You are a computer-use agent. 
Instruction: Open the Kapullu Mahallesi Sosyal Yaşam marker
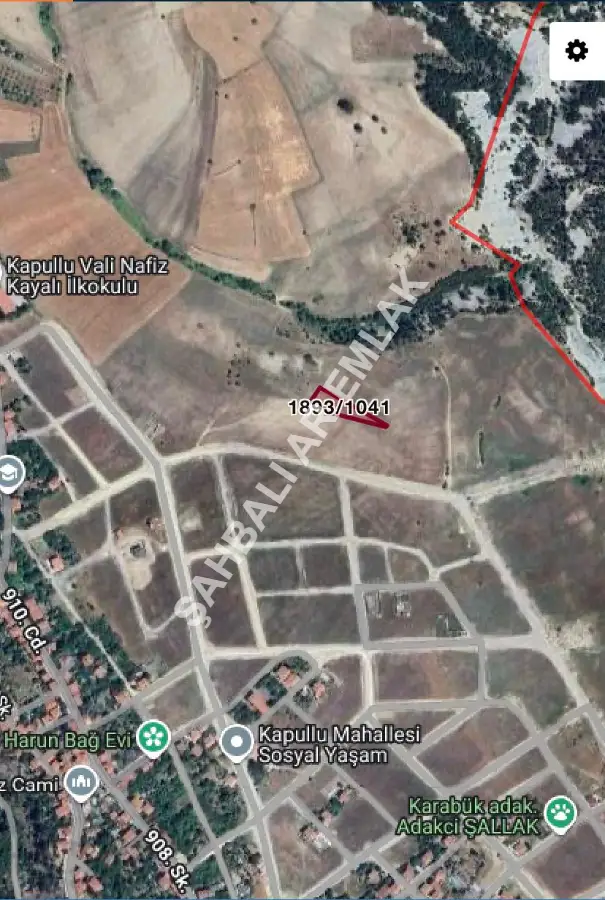[237, 743]
